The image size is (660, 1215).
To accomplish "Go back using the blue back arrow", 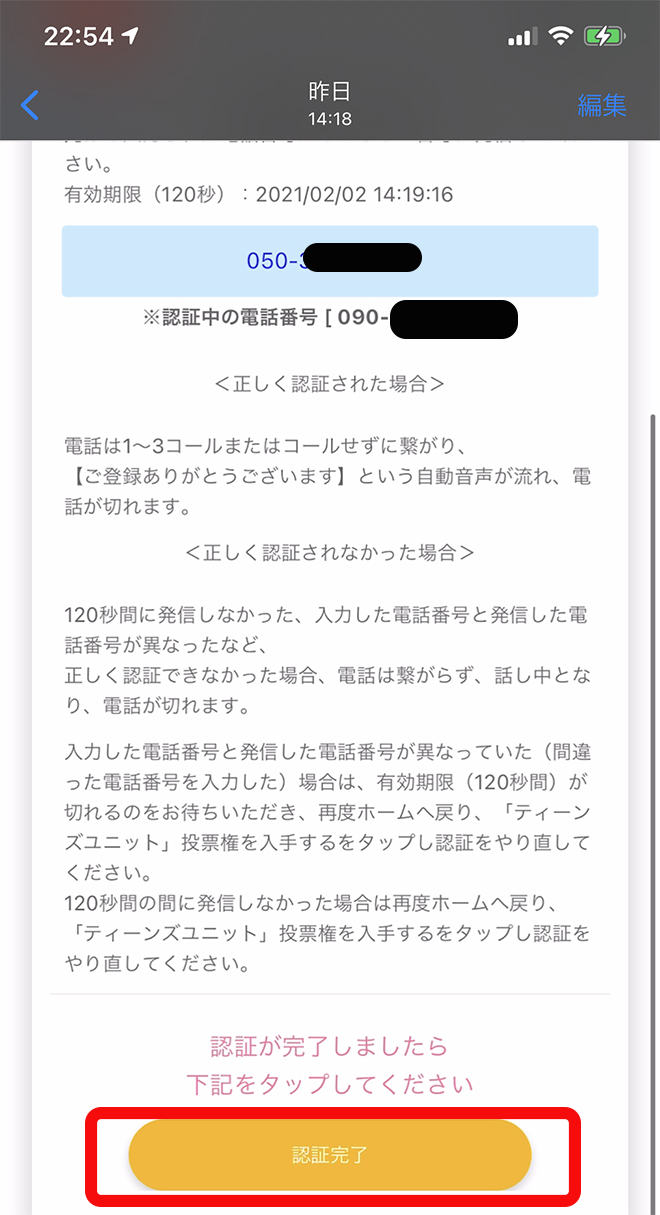I will (30, 105).
